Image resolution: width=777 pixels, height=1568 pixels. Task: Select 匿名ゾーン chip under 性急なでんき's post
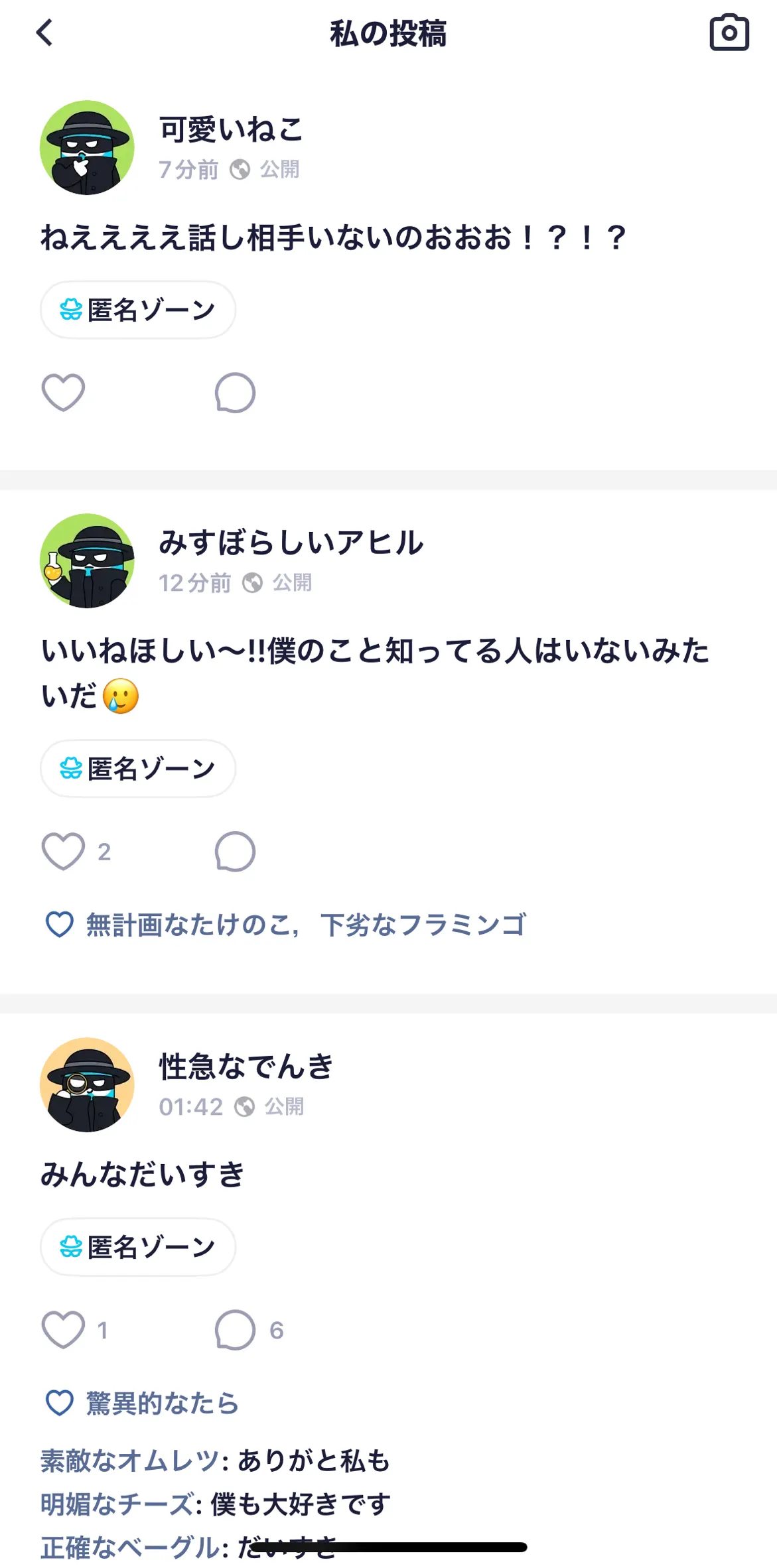click(x=138, y=1247)
